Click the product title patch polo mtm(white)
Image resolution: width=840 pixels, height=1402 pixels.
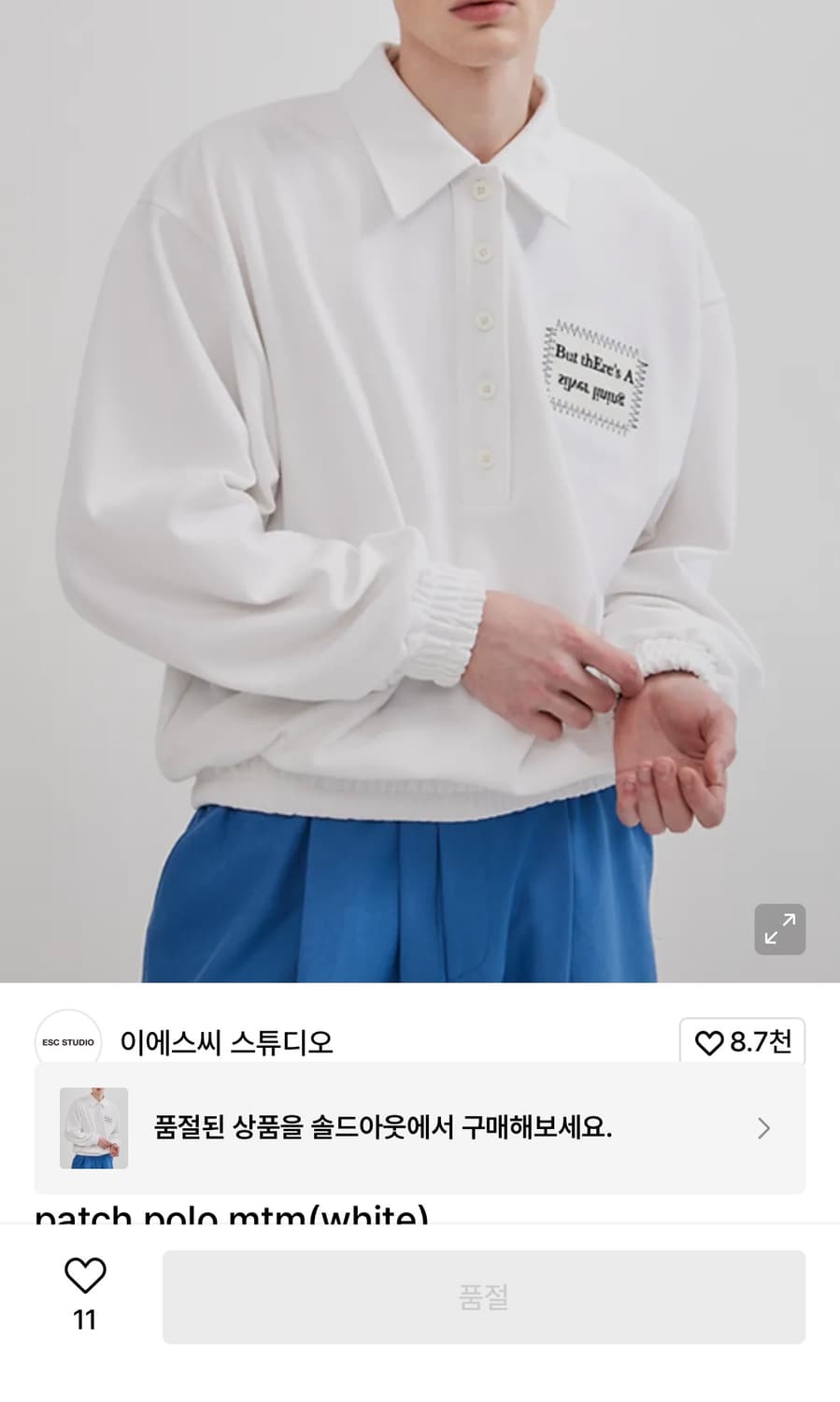click(x=230, y=1218)
